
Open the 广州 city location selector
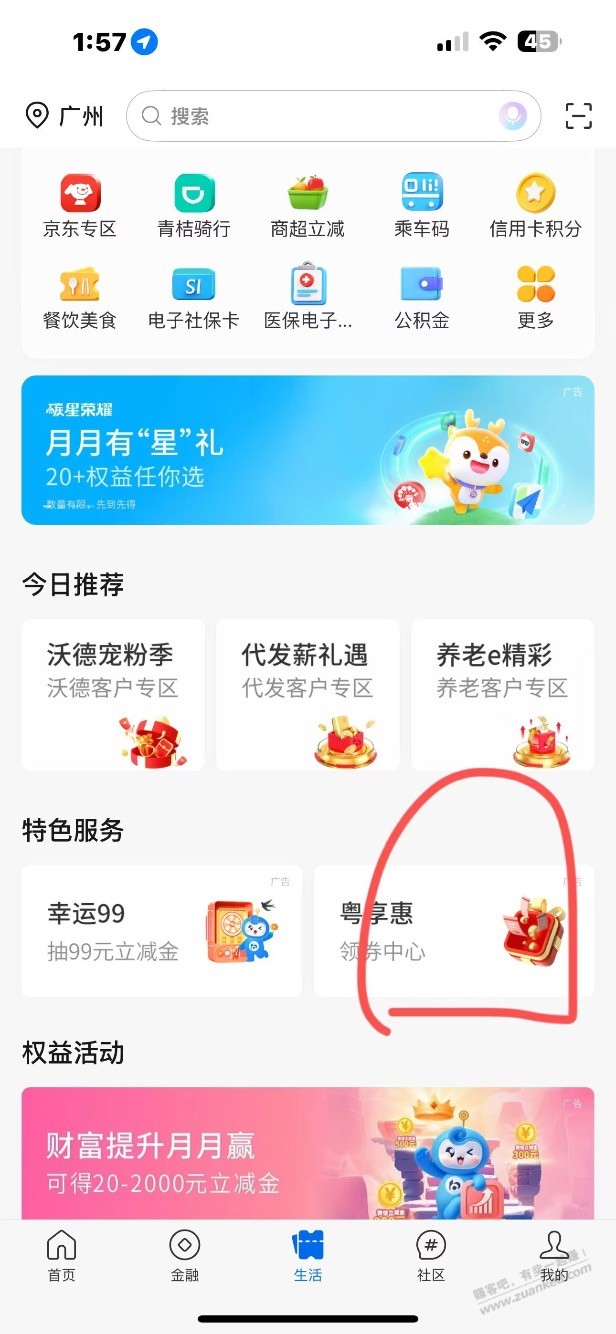coord(65,116)
